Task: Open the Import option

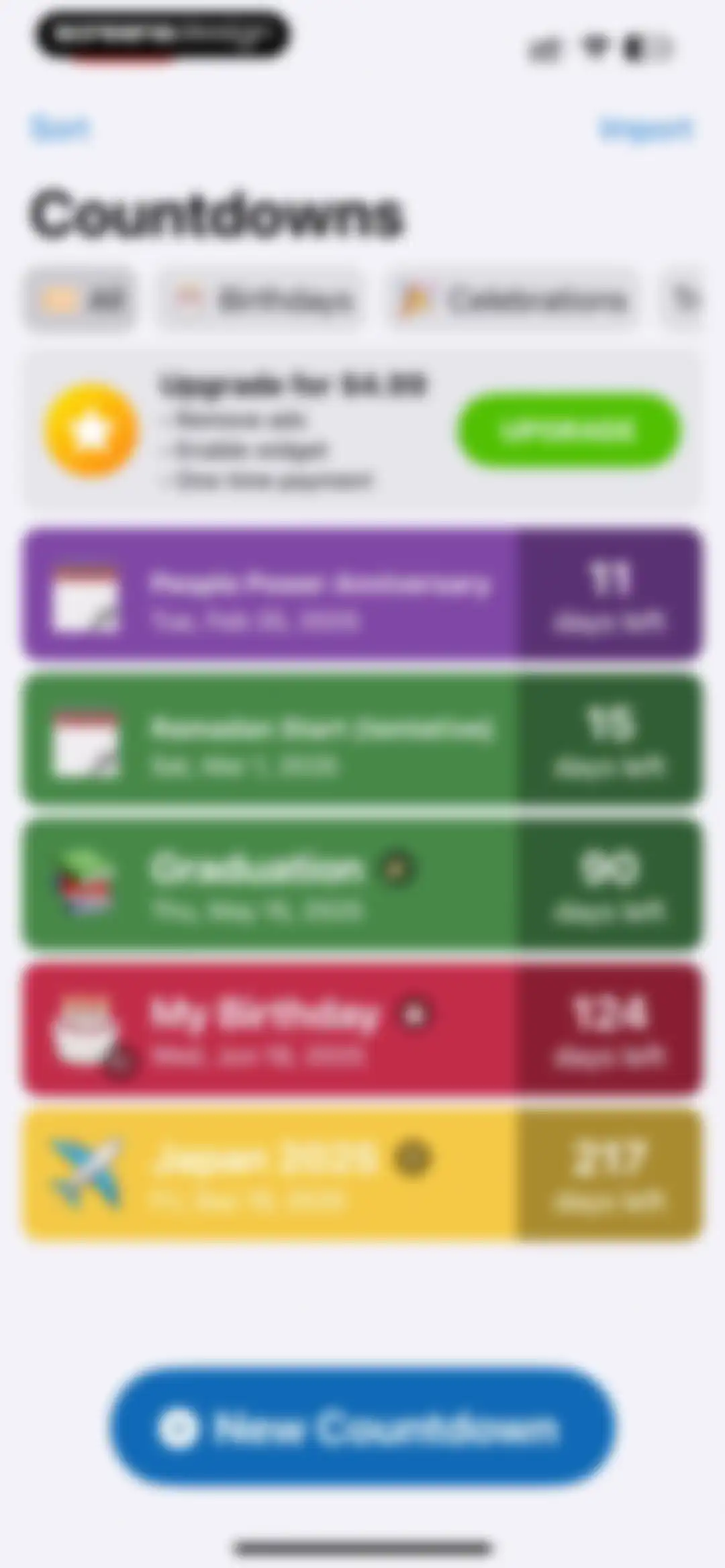Action: tap(646, 129)
